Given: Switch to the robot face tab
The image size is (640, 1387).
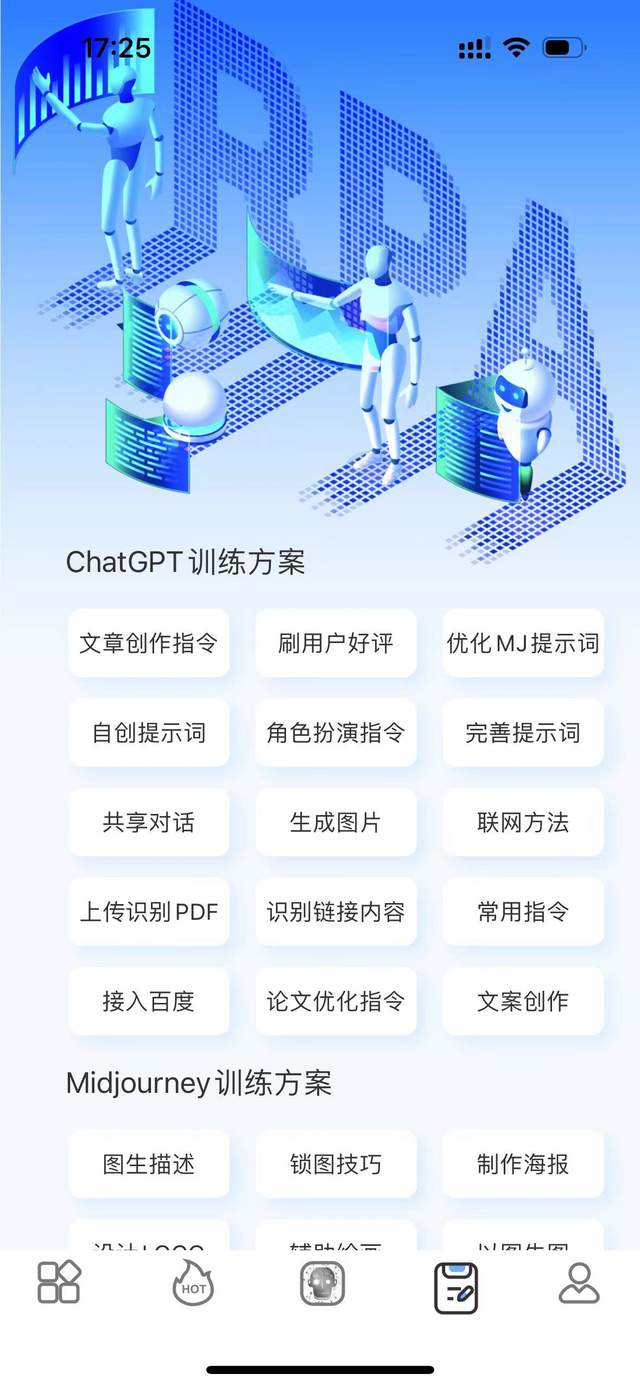Looking at the screenshot, I should pos(322,1283).
